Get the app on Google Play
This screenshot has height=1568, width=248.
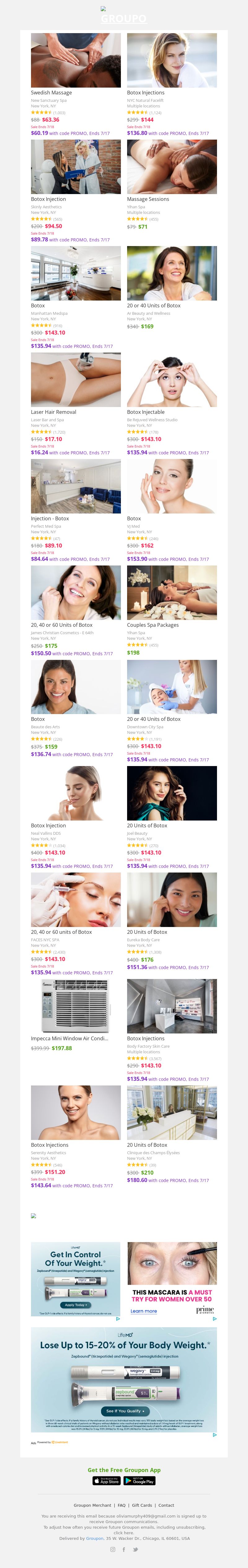(x=140, y=1481)
